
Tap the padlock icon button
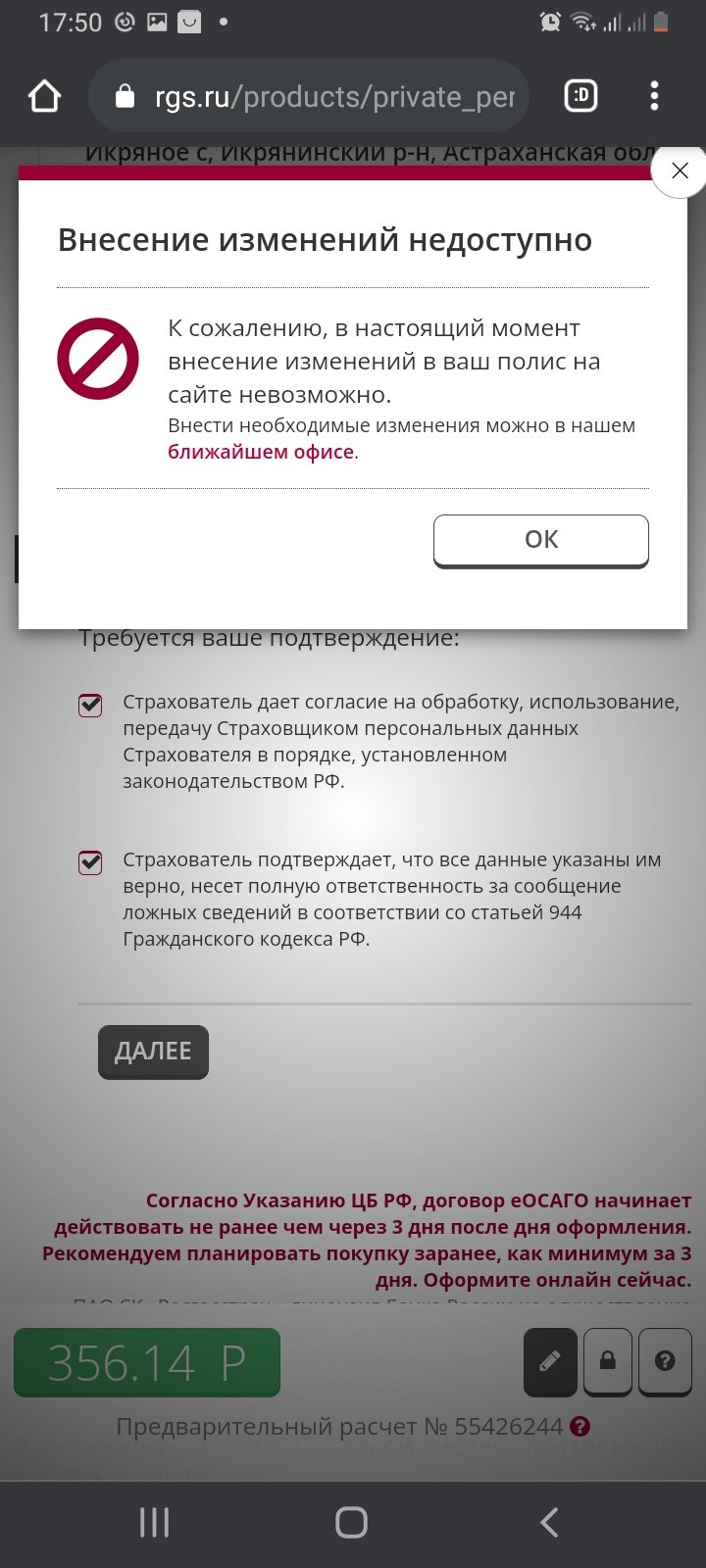point(608,1361)
